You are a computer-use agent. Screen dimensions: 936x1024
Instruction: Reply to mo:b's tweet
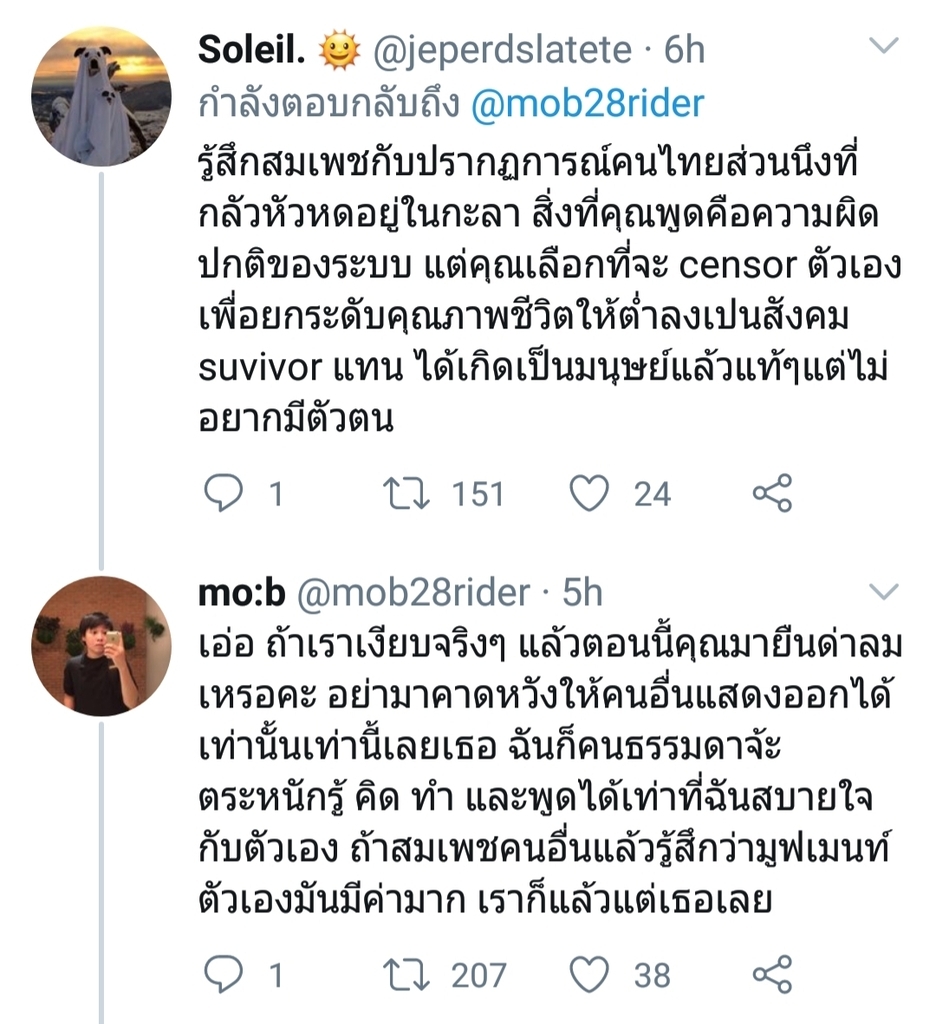click(223, 973)
